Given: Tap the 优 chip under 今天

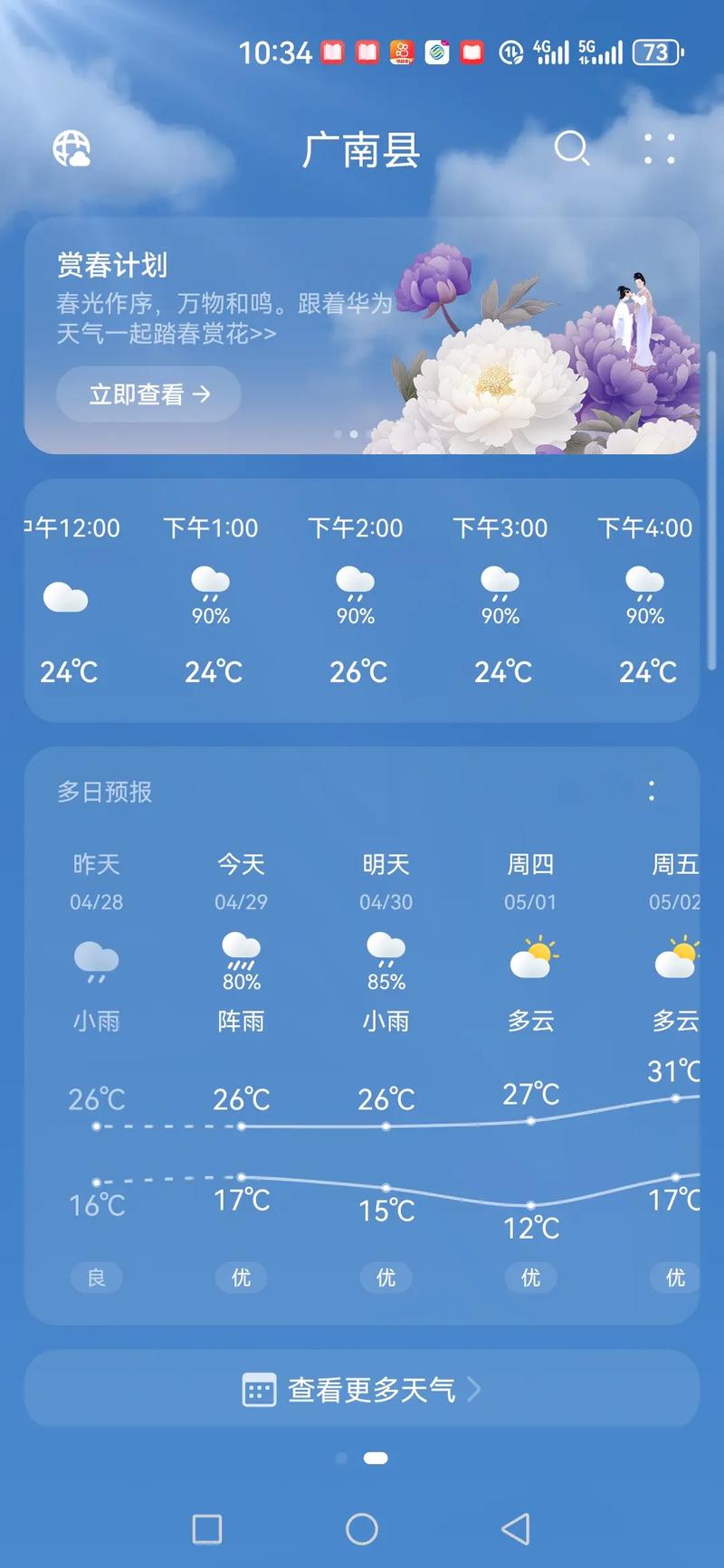Looking at the screenshot, I should coord(241,1278).
